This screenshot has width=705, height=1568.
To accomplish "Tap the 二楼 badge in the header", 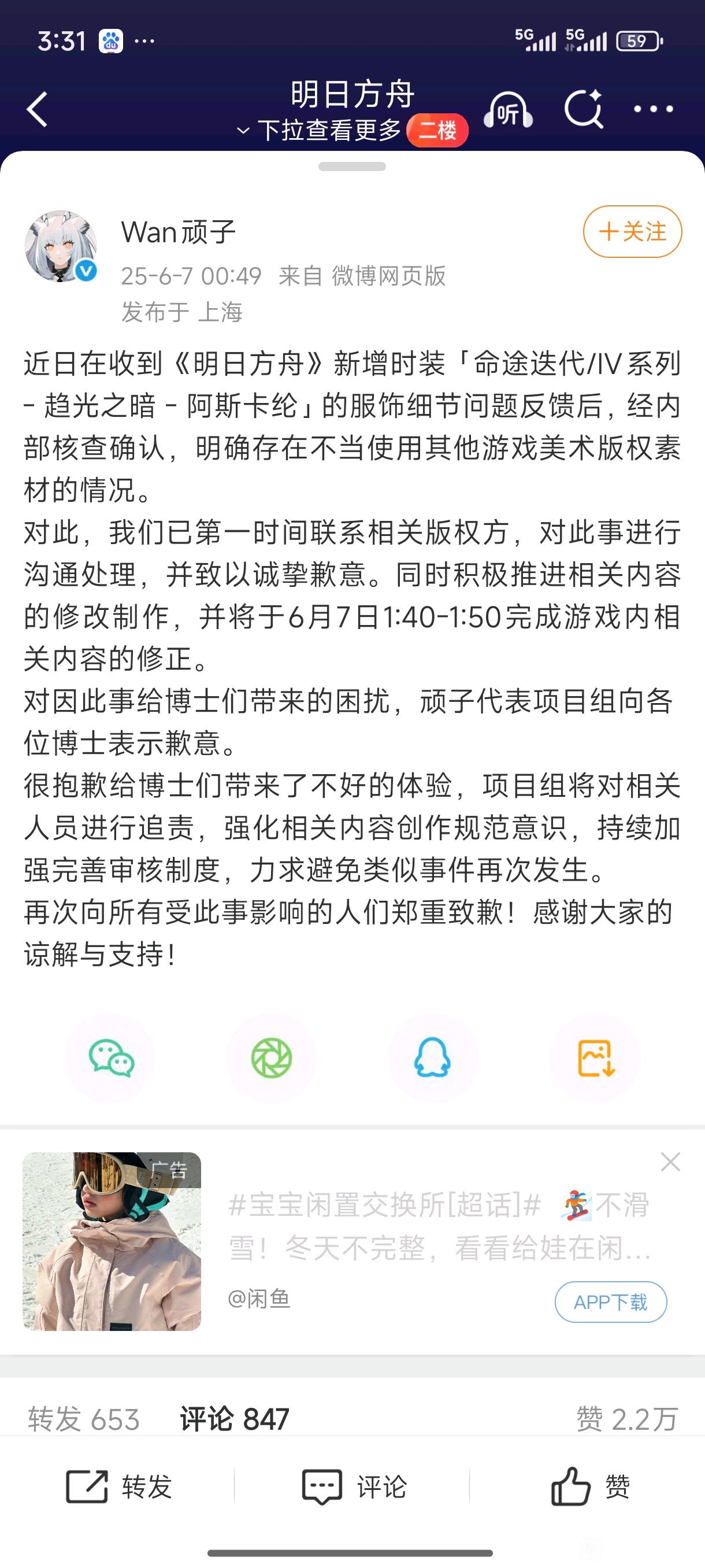I will point(437,130).
